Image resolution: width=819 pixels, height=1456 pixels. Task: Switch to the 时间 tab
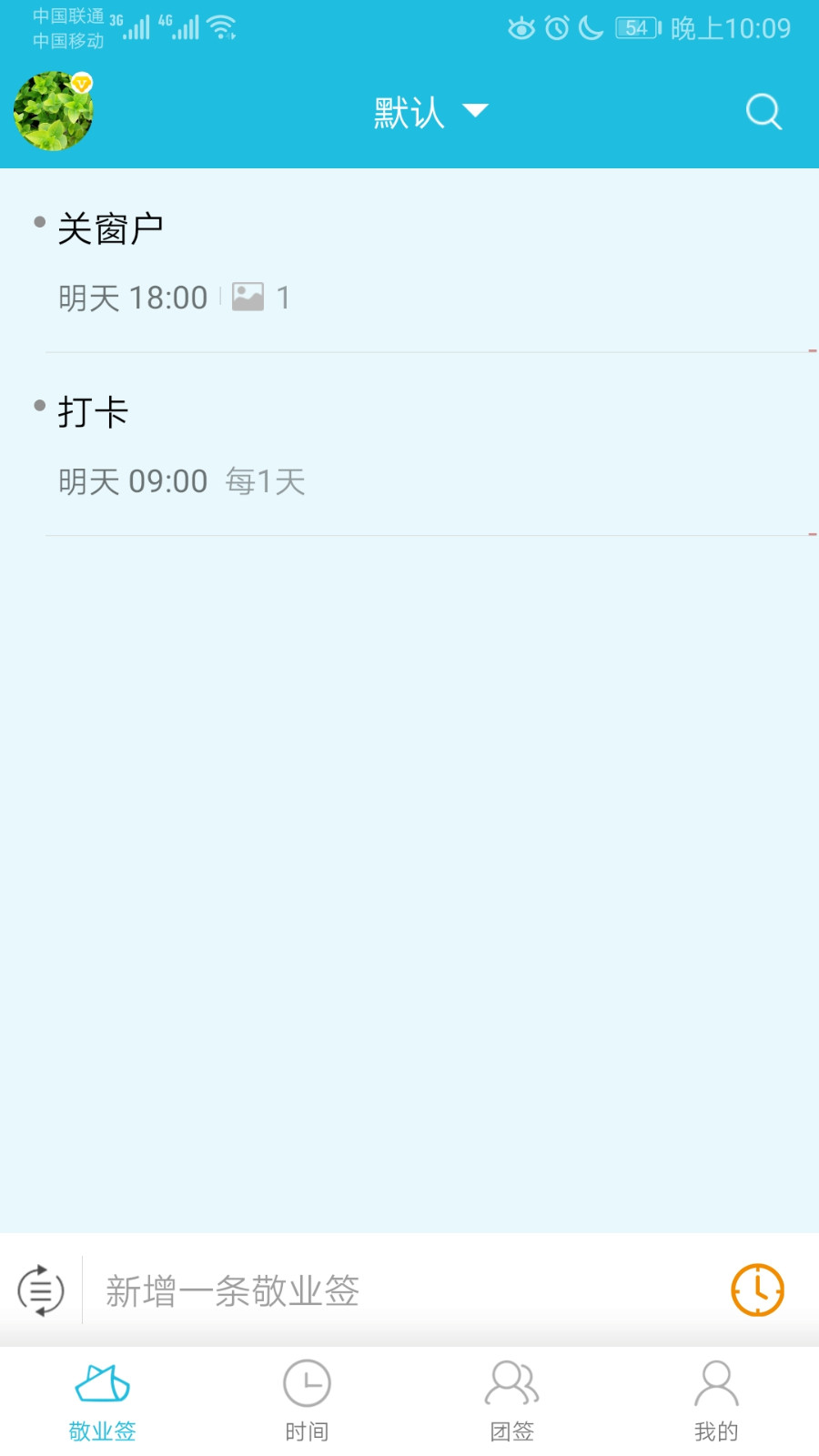(307, 1401)
